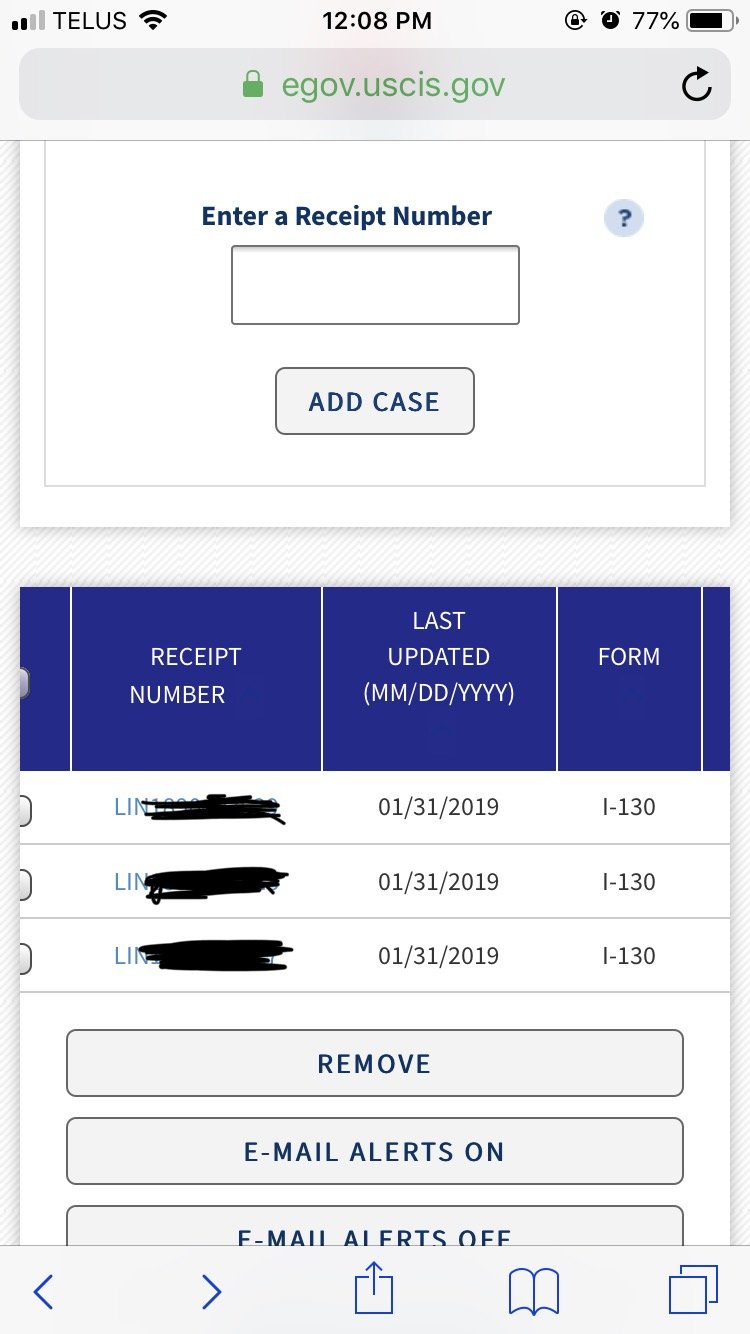Tap the REMOVE button

tap(375, 1063)
